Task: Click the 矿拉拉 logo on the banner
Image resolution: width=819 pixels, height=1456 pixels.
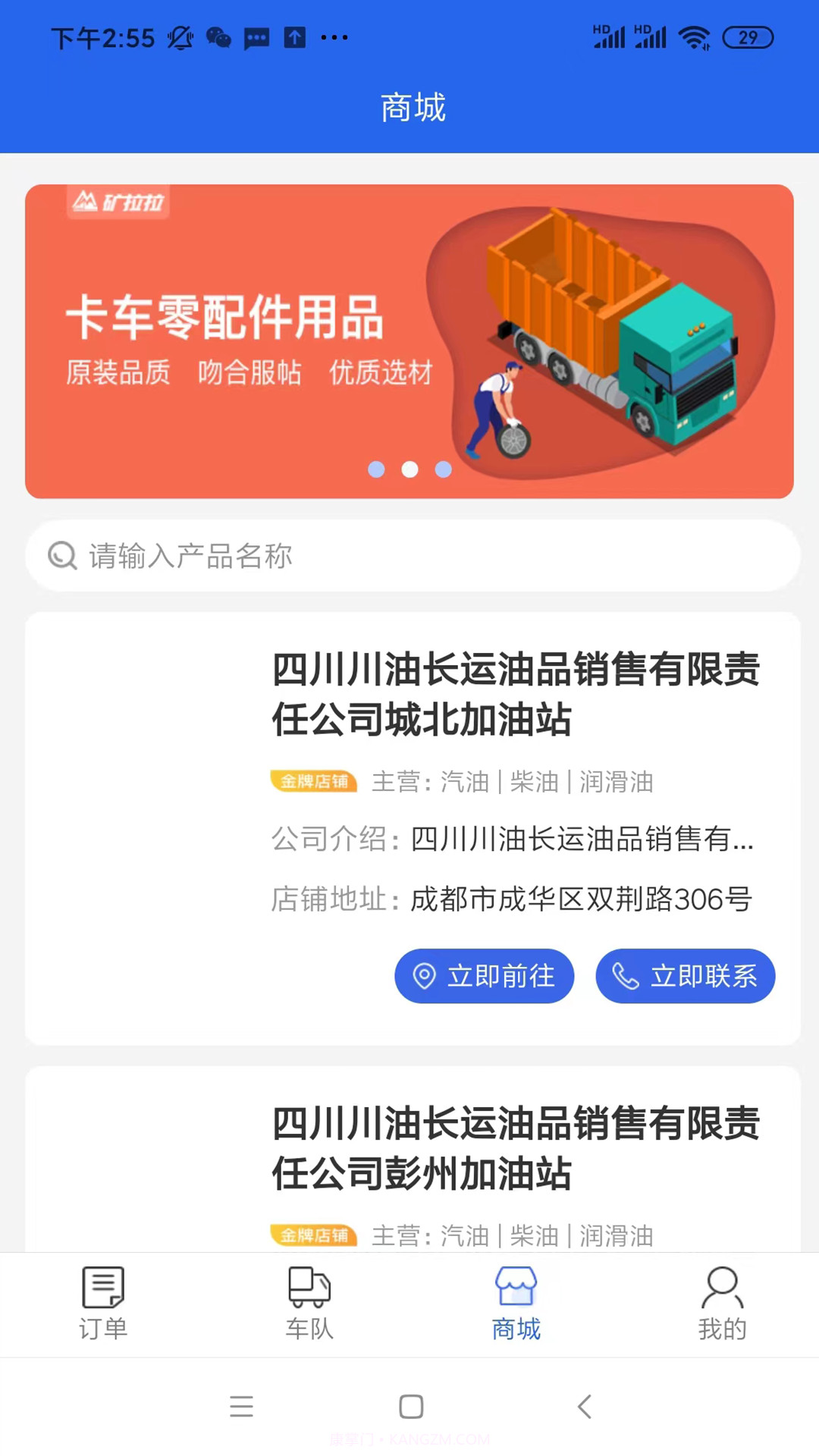Action: (119, 202)
